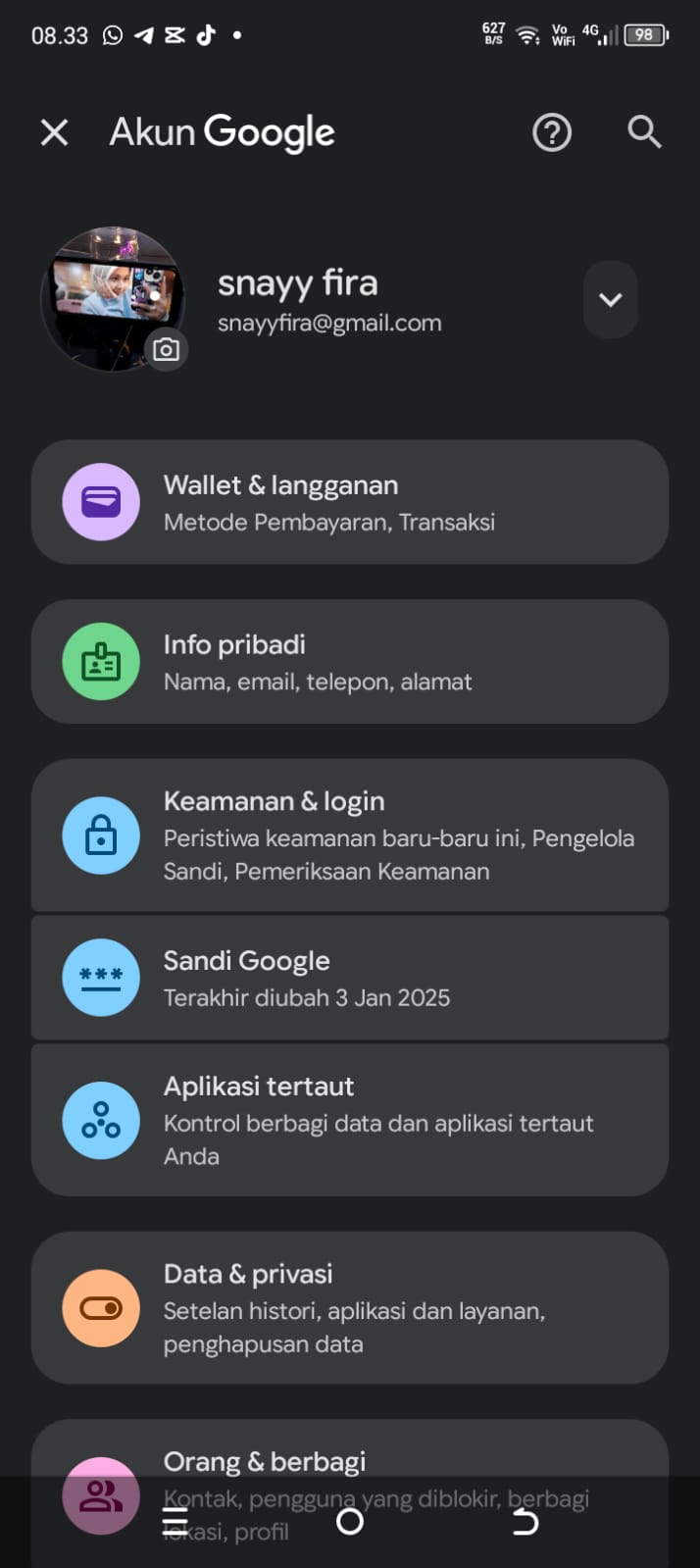Open Aplikasi tertaut
Screen dimensions: 700x1568
click(x=350, y=1120)
